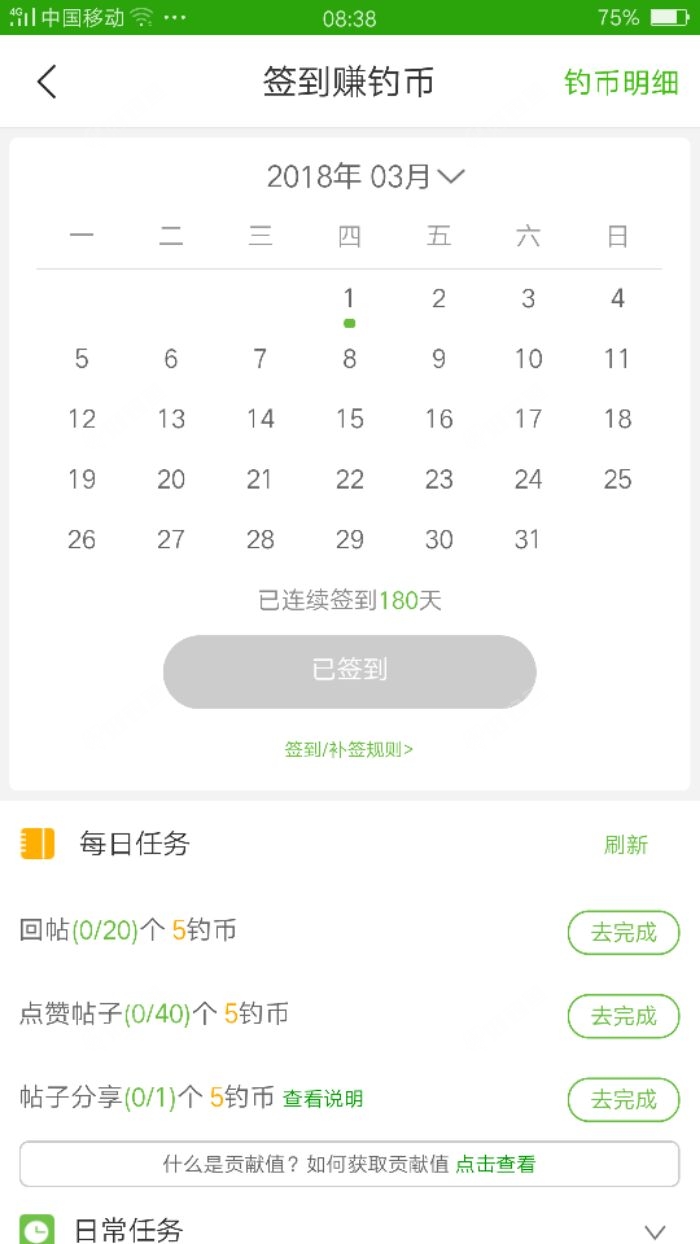Refresh daily tasks with 刷新
This screenshot has height=1244, width=700.
click(x=626, y=845)
